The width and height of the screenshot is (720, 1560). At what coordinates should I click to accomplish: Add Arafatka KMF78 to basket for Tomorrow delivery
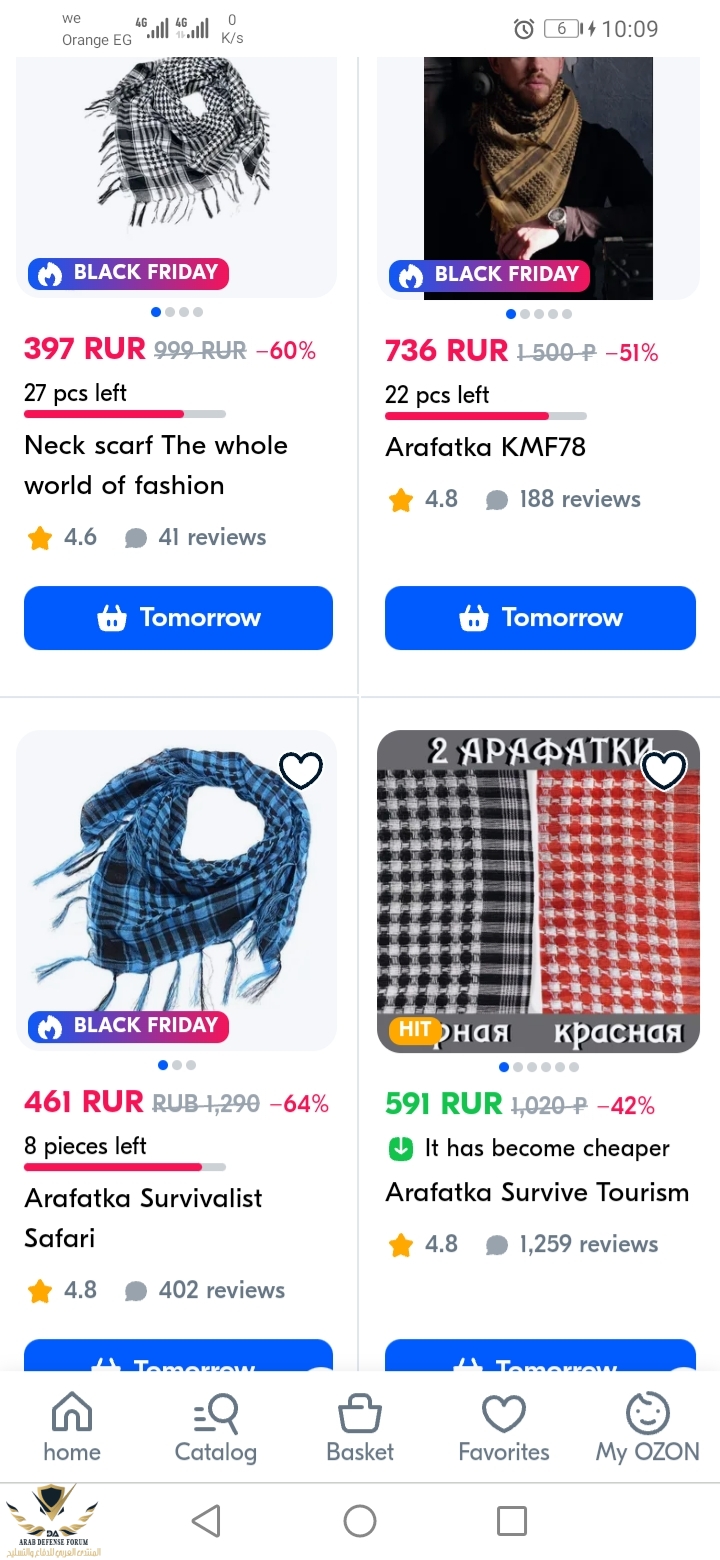pos(540,618)
